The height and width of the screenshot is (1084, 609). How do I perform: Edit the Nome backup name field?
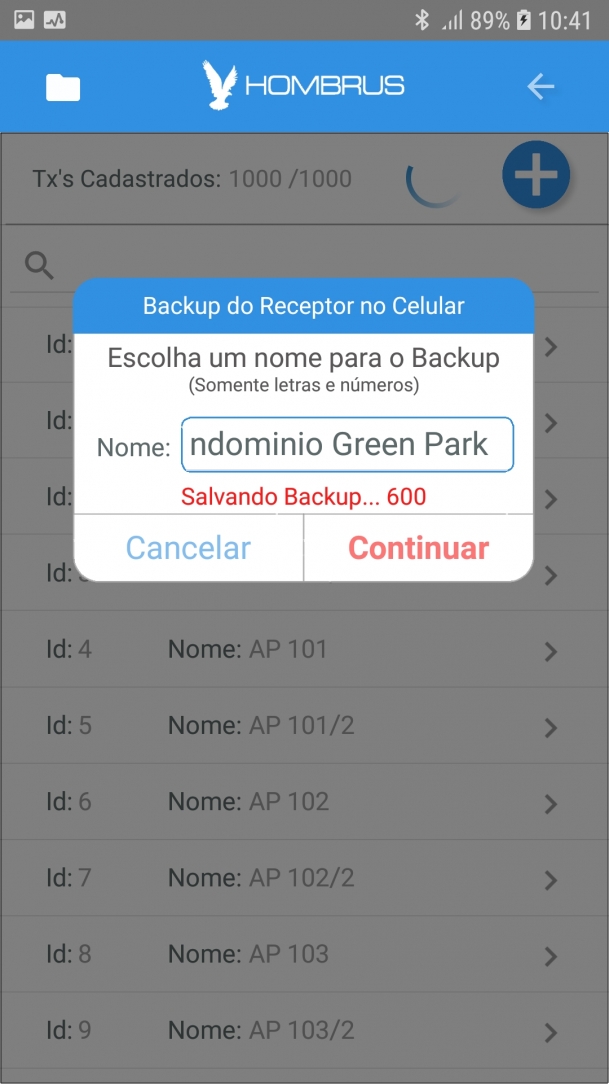click(347, 445)
